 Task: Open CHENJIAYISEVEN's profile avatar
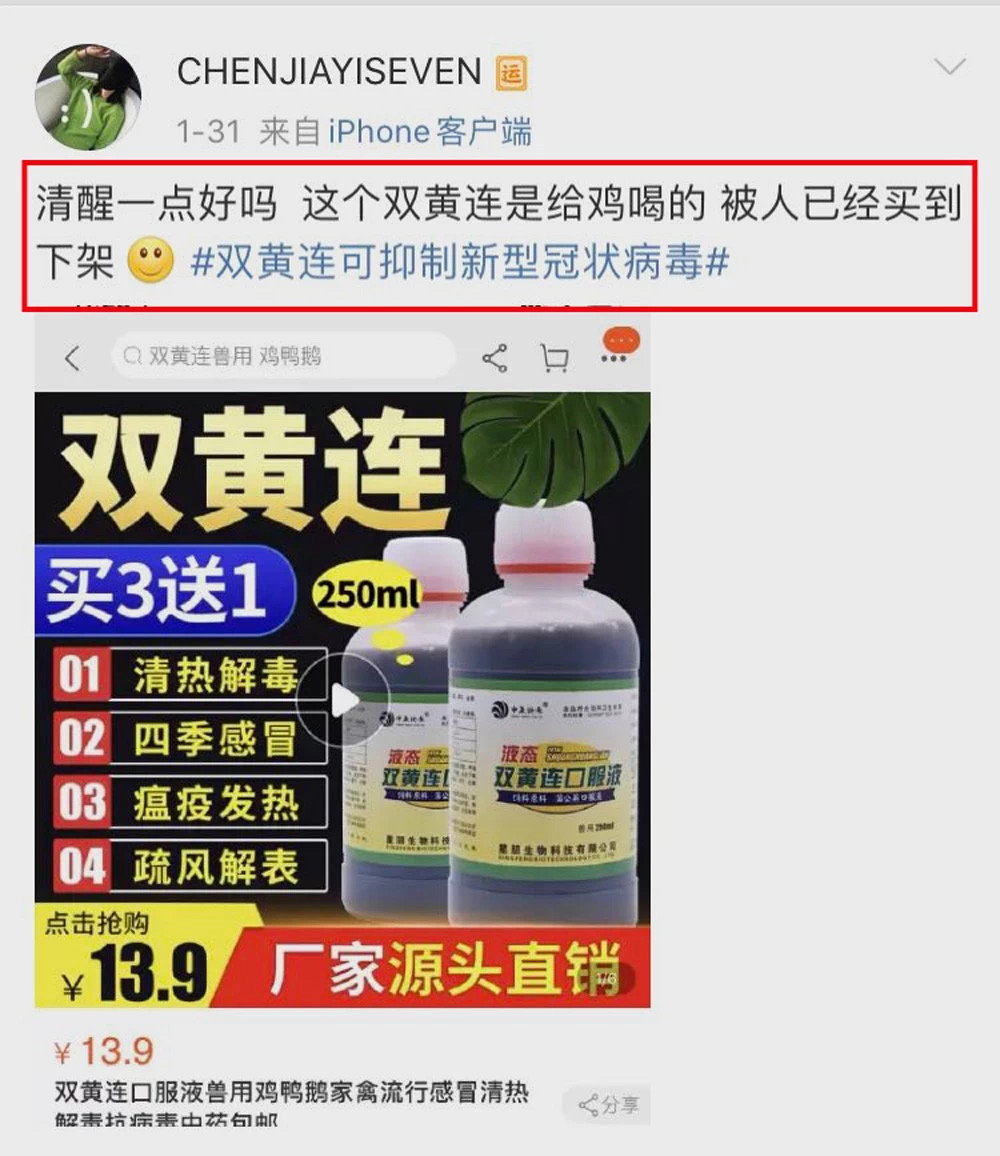pyautogui.click(x=87, y=97)
